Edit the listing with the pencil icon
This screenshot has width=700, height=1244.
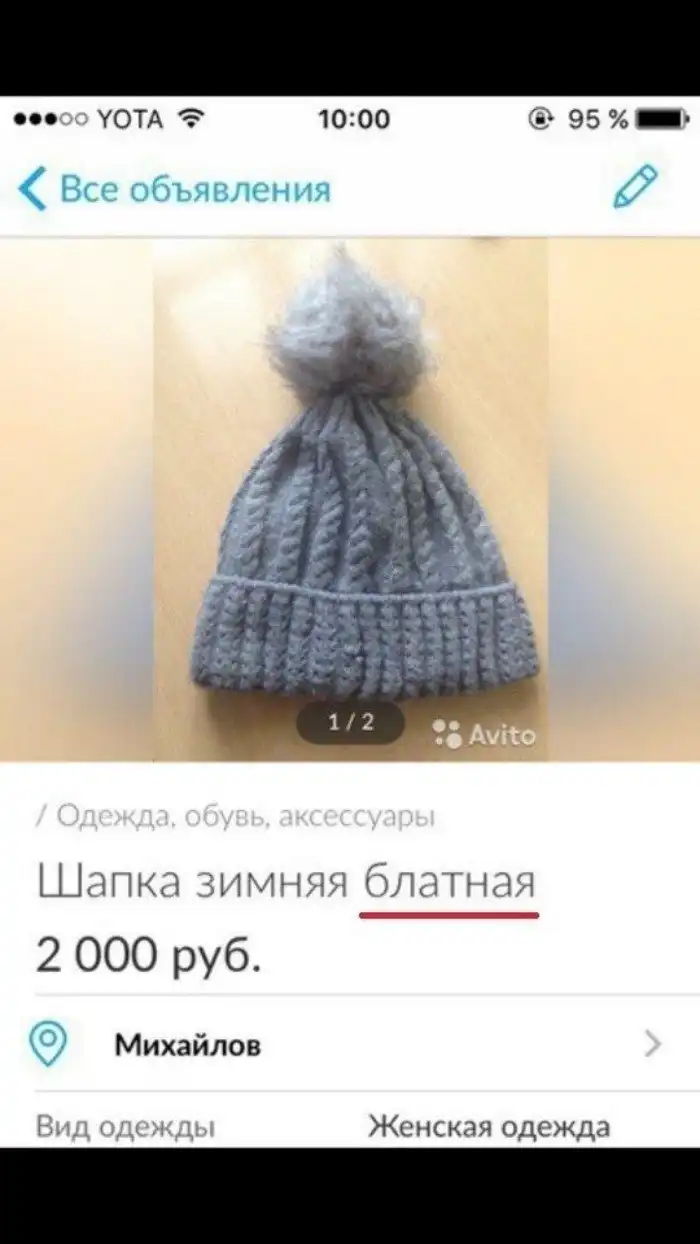coord(635,187)
